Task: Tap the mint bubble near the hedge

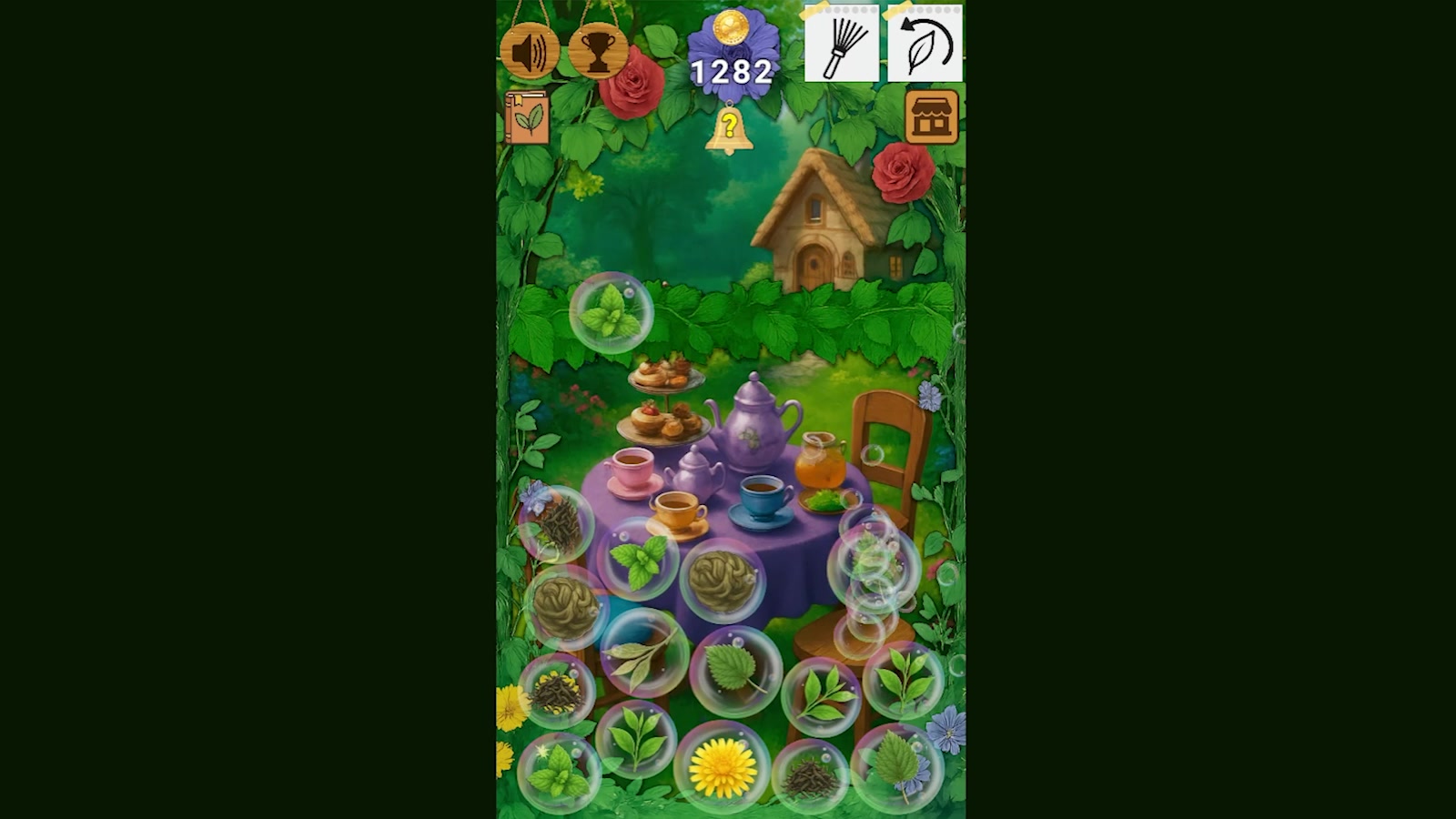Action: (x=611, y=312)
